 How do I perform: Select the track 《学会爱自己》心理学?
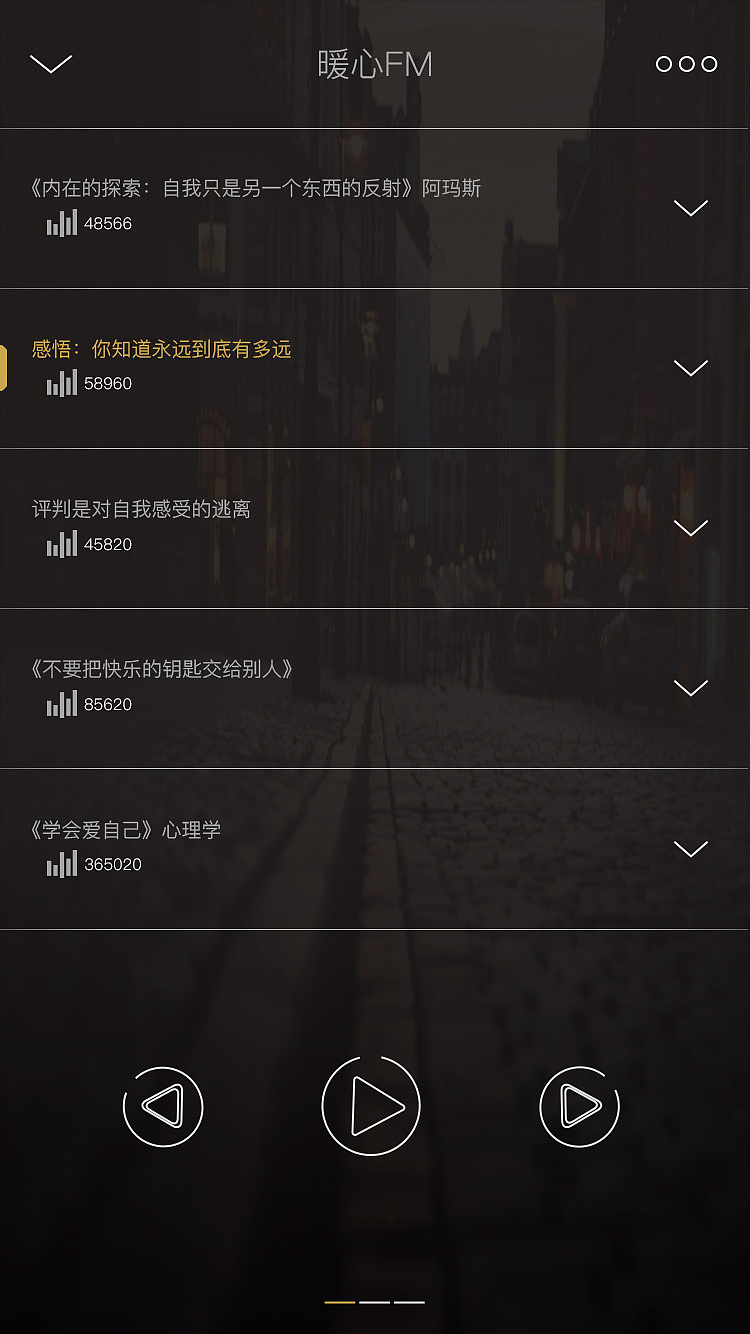[x=126, y=830]
